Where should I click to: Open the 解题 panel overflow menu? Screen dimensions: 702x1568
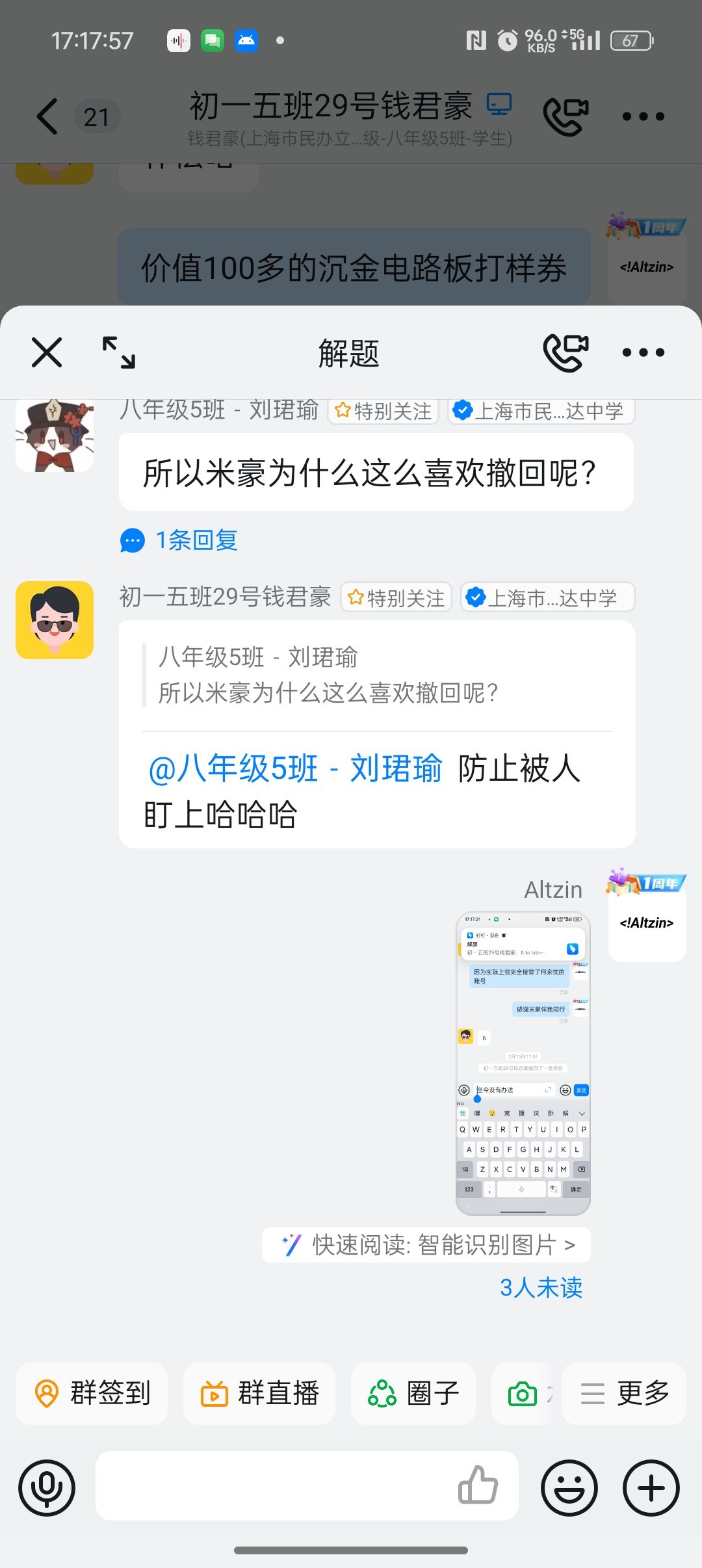click(643, 353)
